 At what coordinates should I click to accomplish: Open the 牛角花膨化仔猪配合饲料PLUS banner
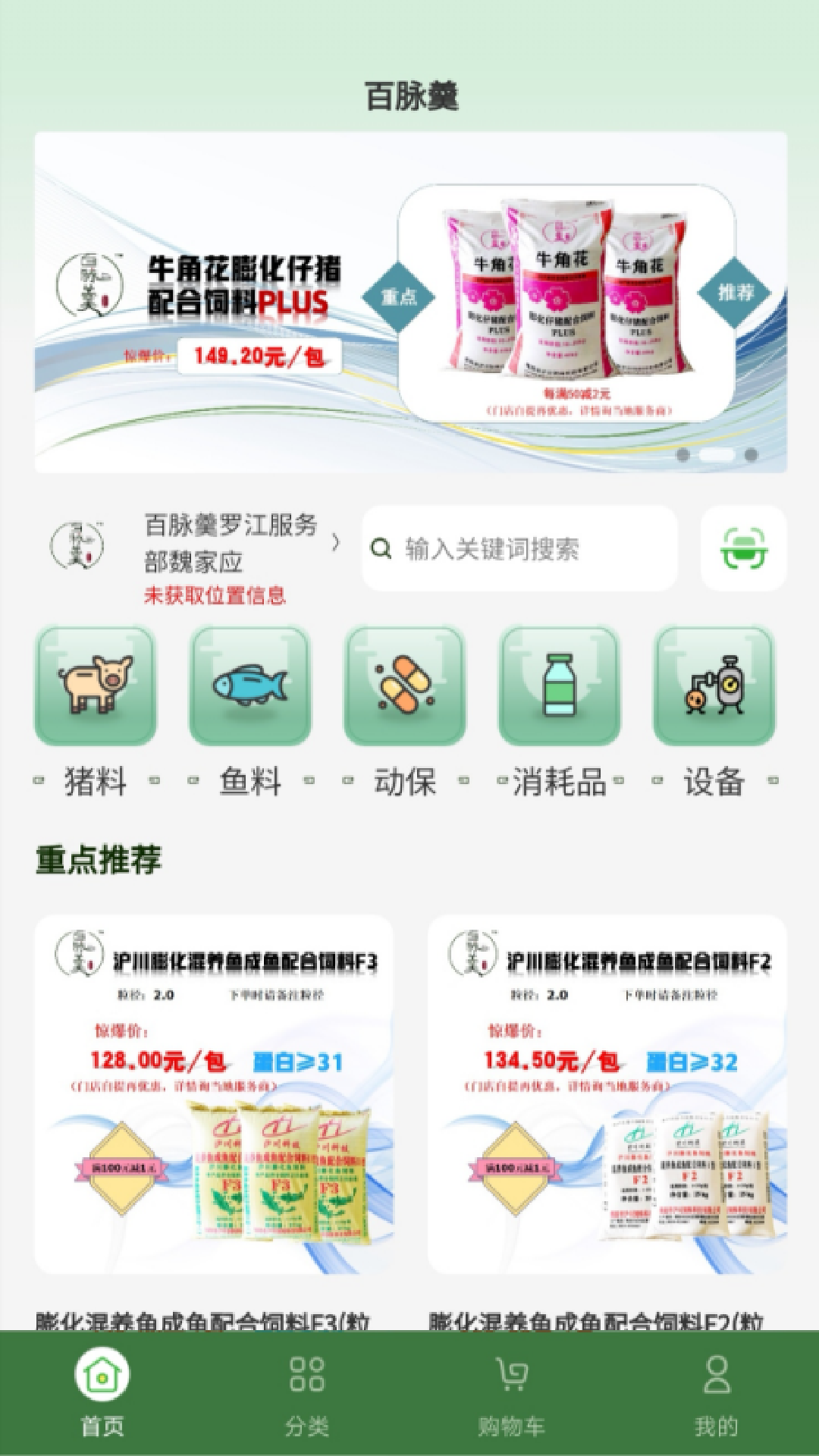(409, 302)
